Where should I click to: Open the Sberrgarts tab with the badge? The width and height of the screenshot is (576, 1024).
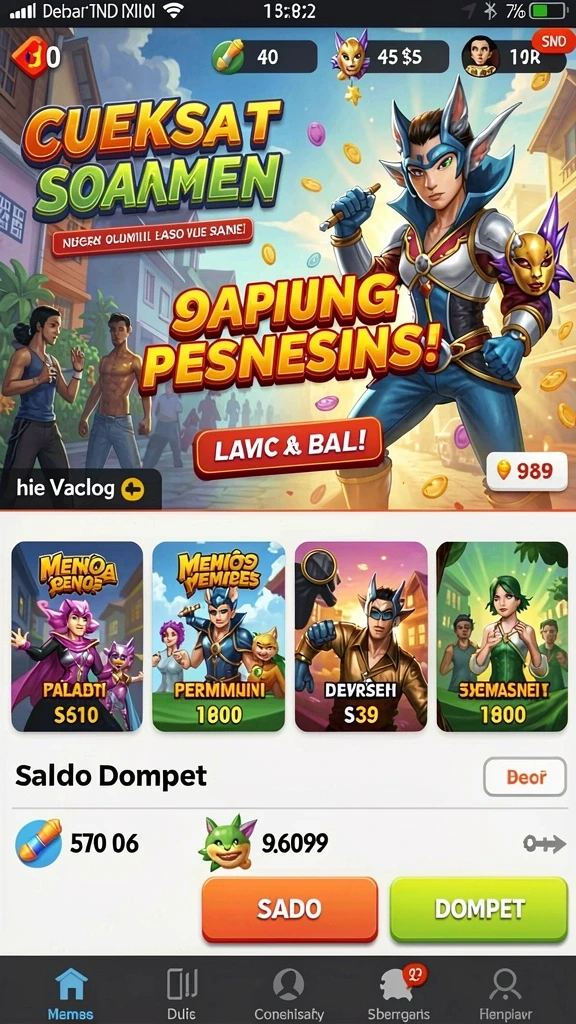tap(399, 993)
